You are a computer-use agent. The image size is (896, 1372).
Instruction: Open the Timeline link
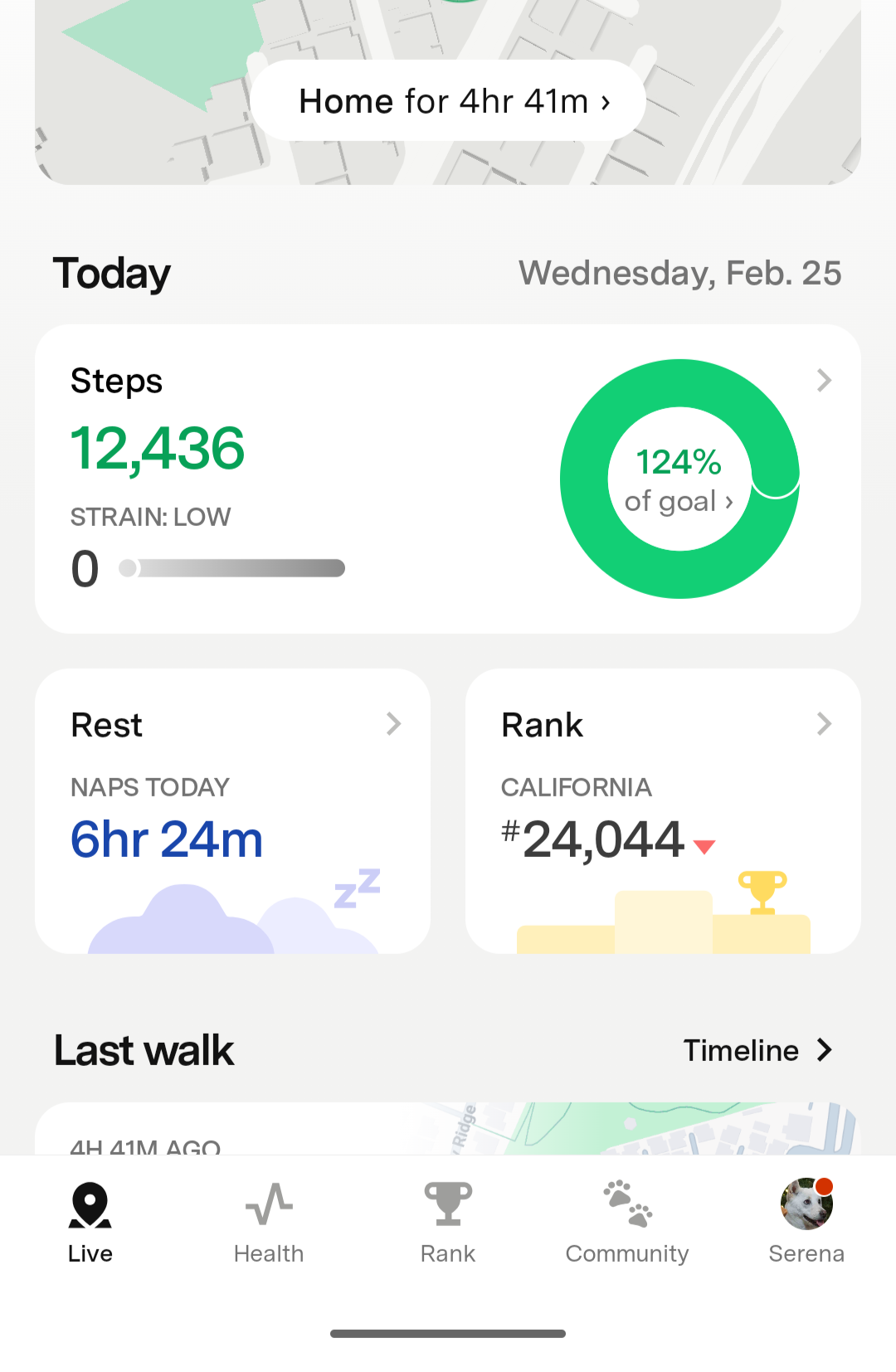pyautogui.click(x=757, y=1050)
